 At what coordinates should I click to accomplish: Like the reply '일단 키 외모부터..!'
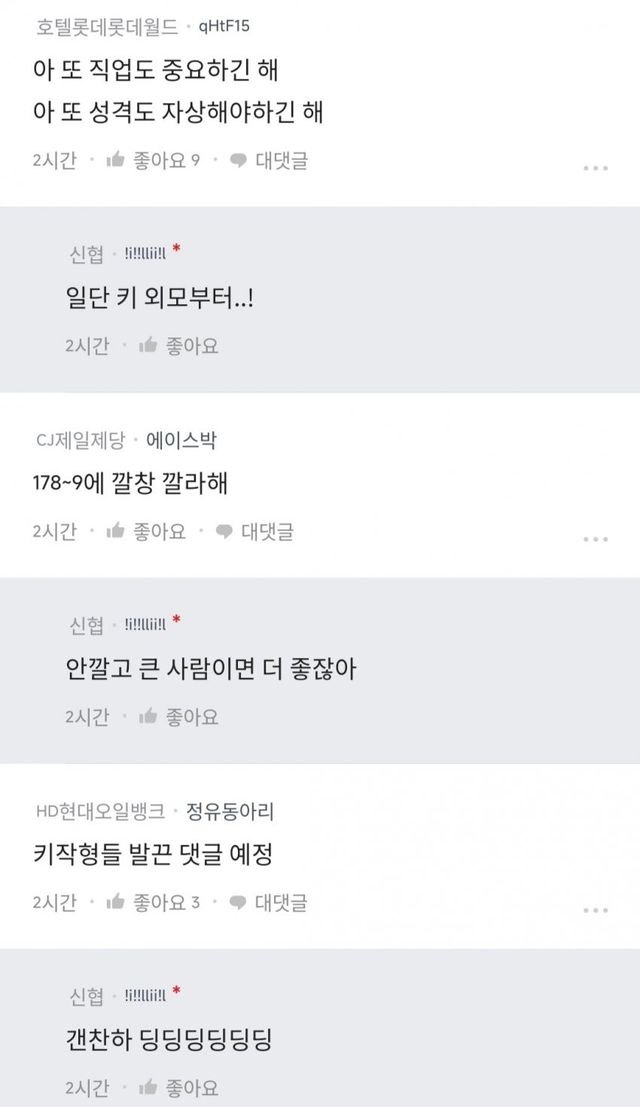click(179, 345)
